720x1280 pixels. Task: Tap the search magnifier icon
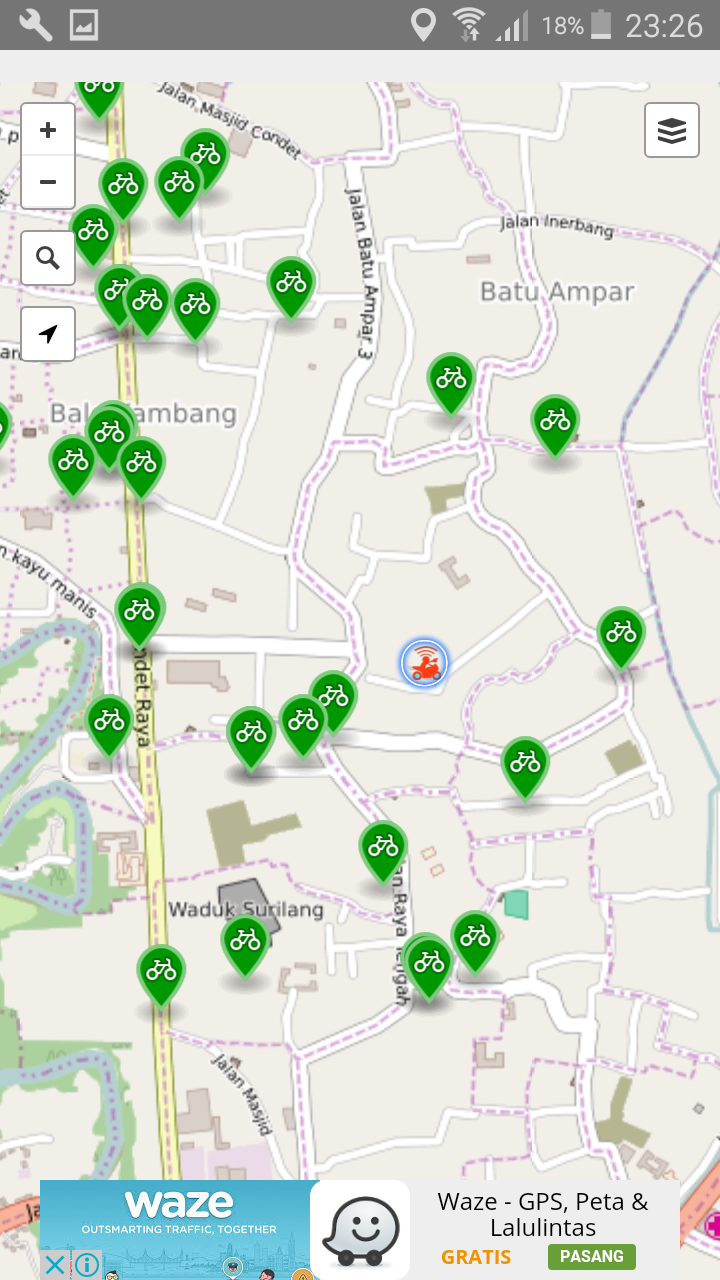[47, 257]
